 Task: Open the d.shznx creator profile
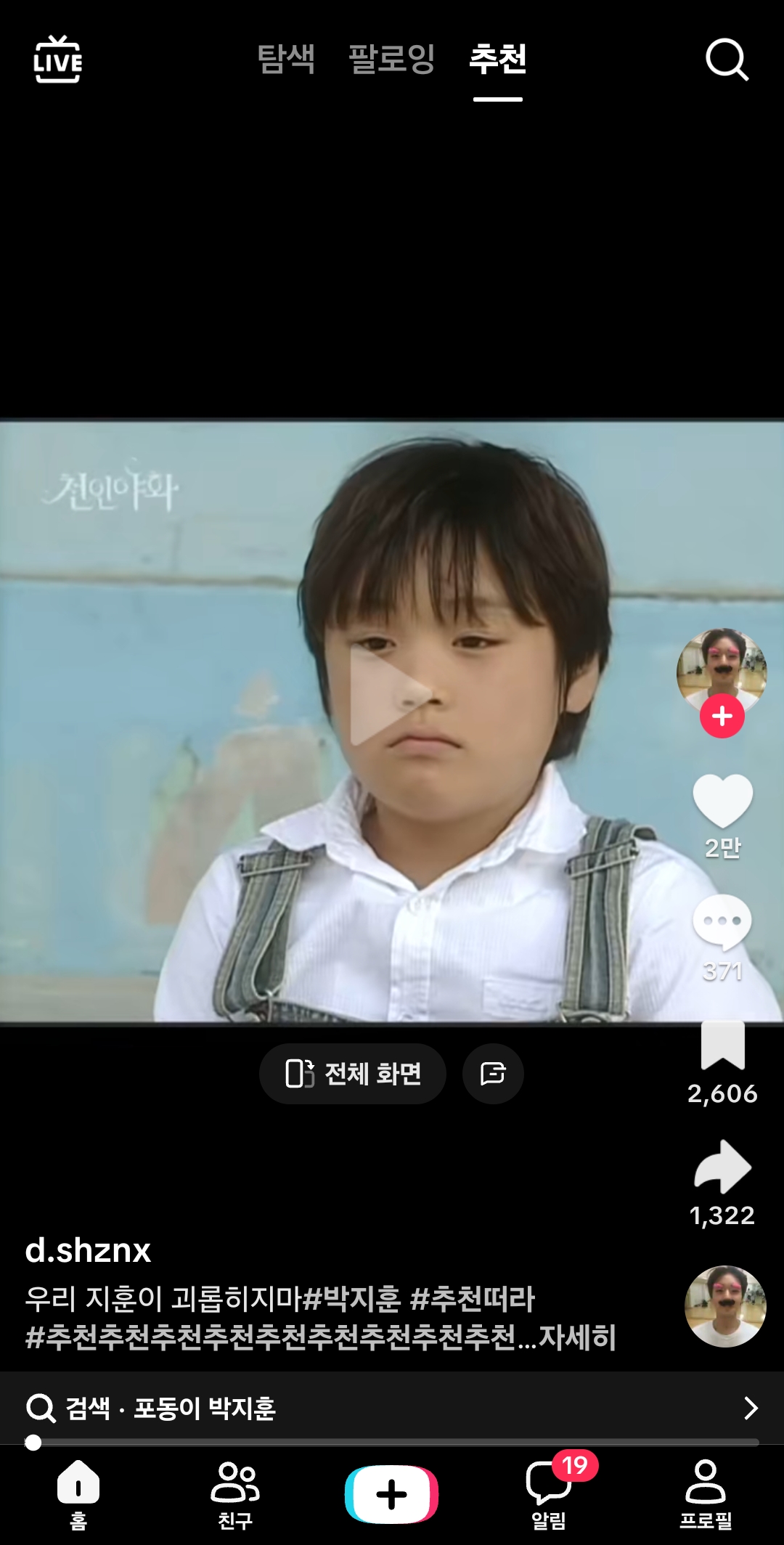(x=88, y=1250)
